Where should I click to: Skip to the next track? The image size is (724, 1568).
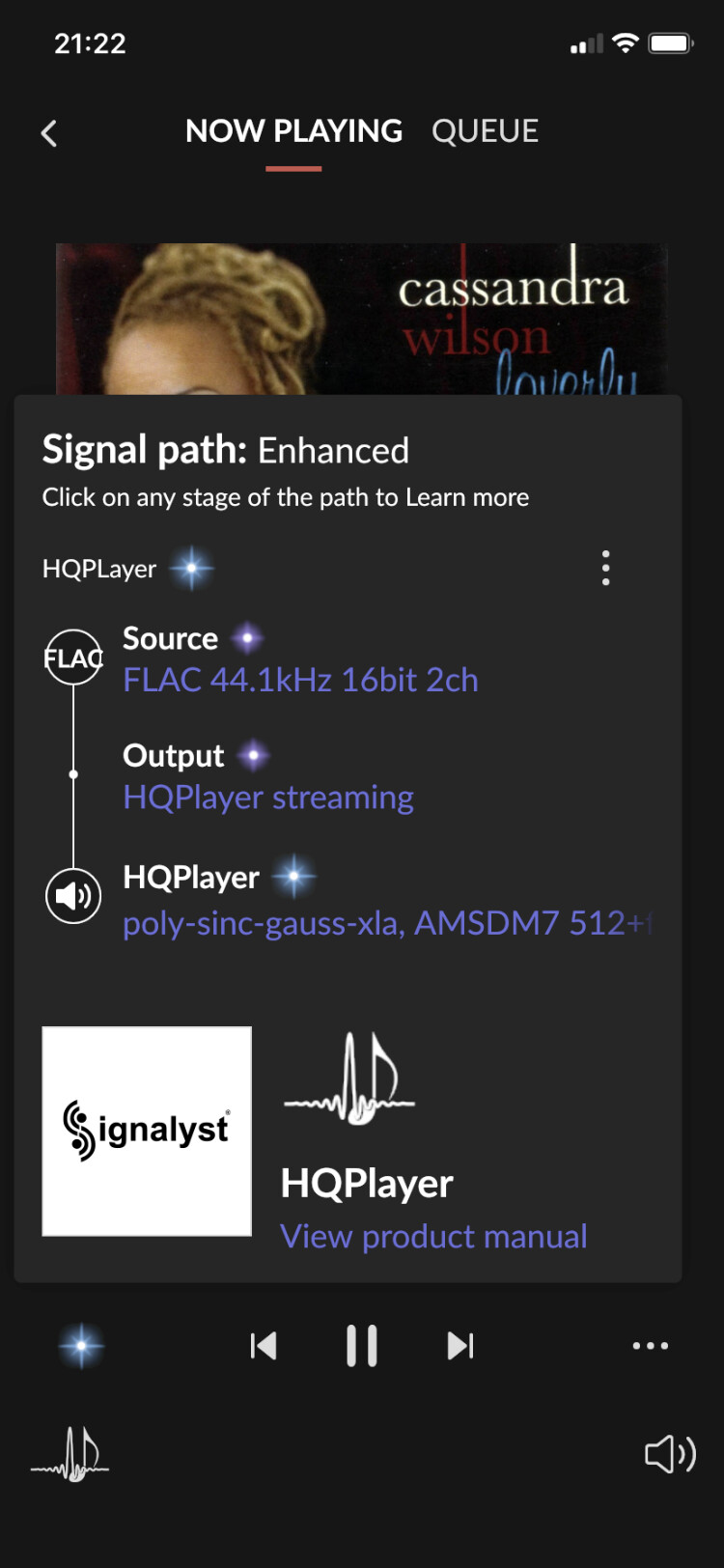pyautogui.click(x=460, y=1346)
